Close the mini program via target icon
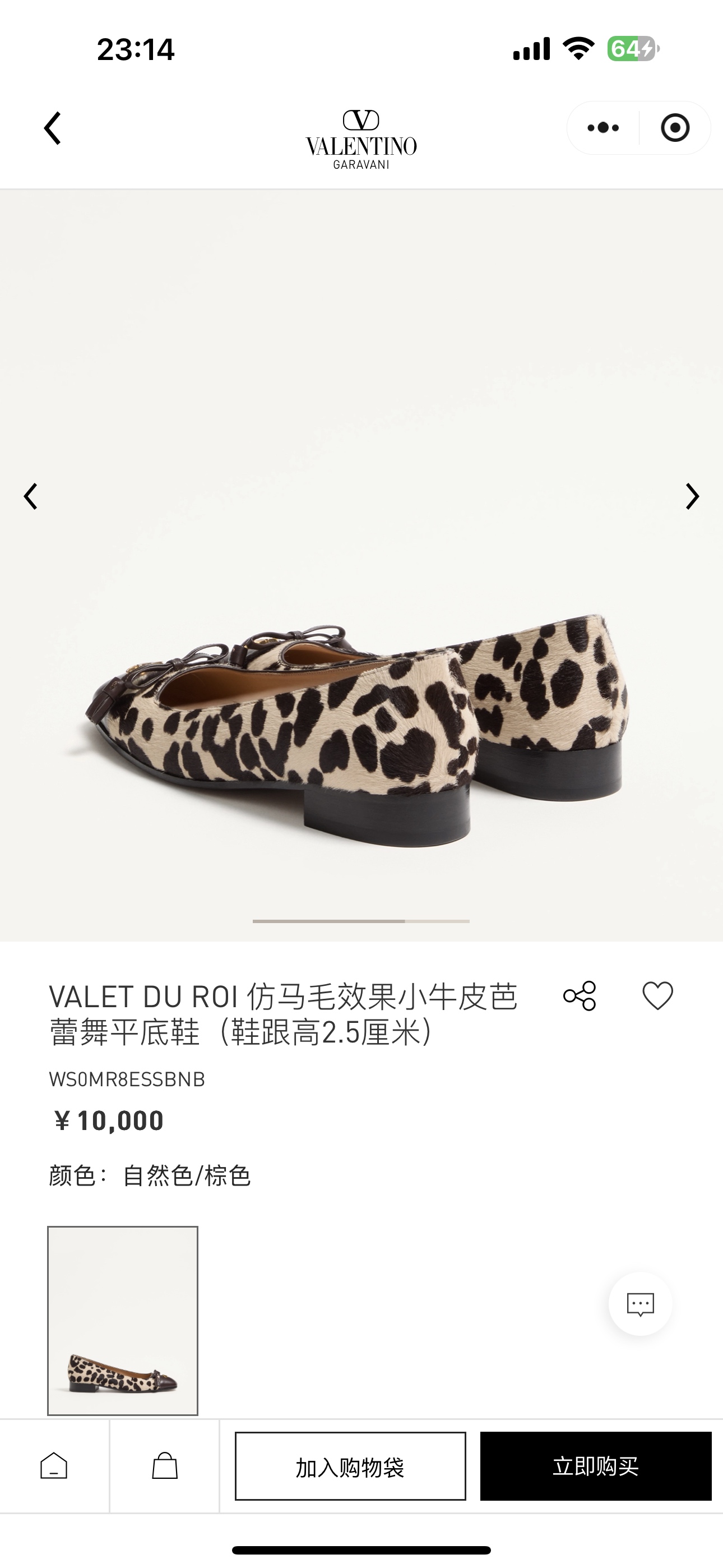Image resolution: width=723 pixels, height=1568 pixels. tap(675, 128)
